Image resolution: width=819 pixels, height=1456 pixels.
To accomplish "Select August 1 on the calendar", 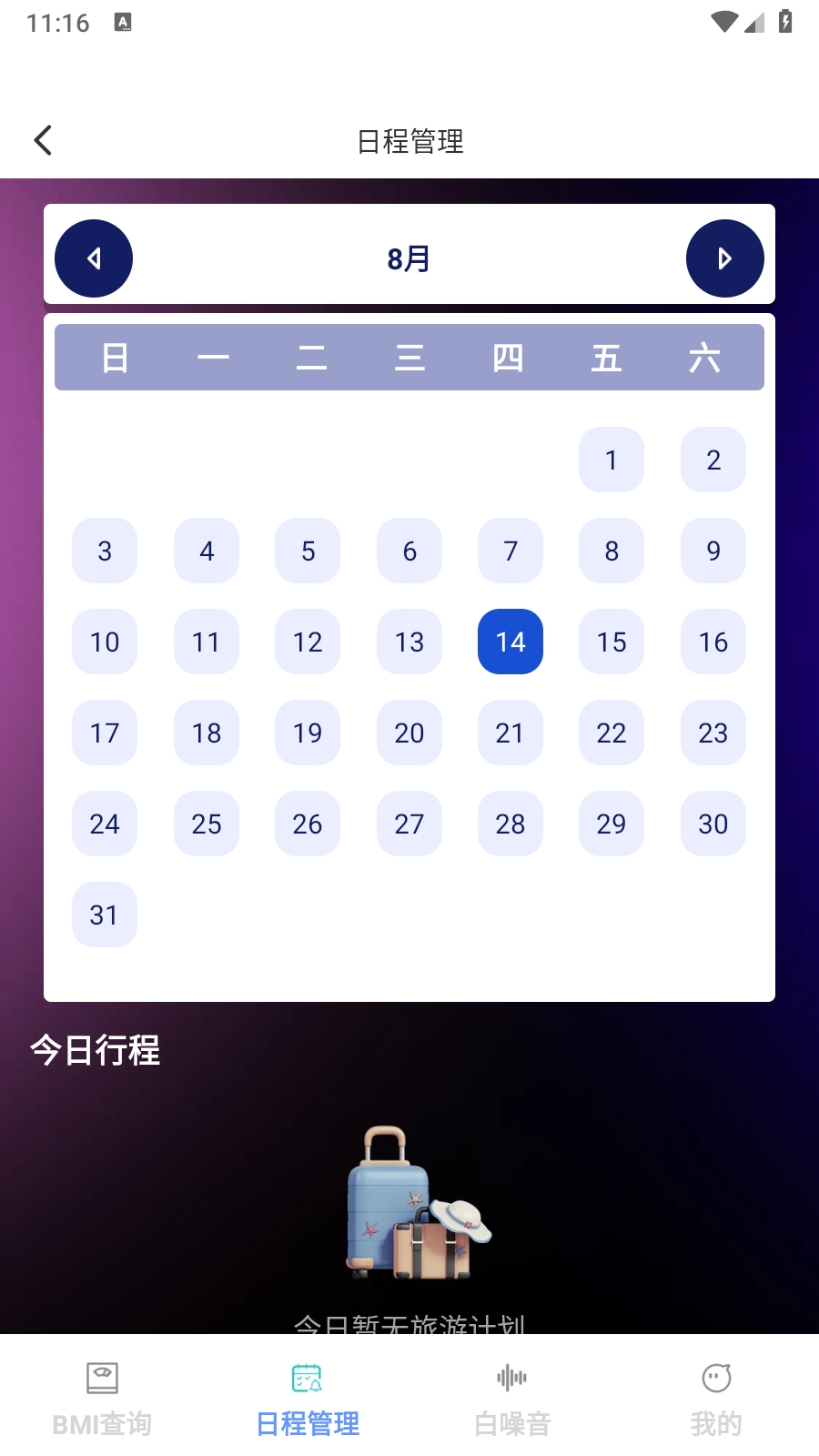I will point(612,460).
